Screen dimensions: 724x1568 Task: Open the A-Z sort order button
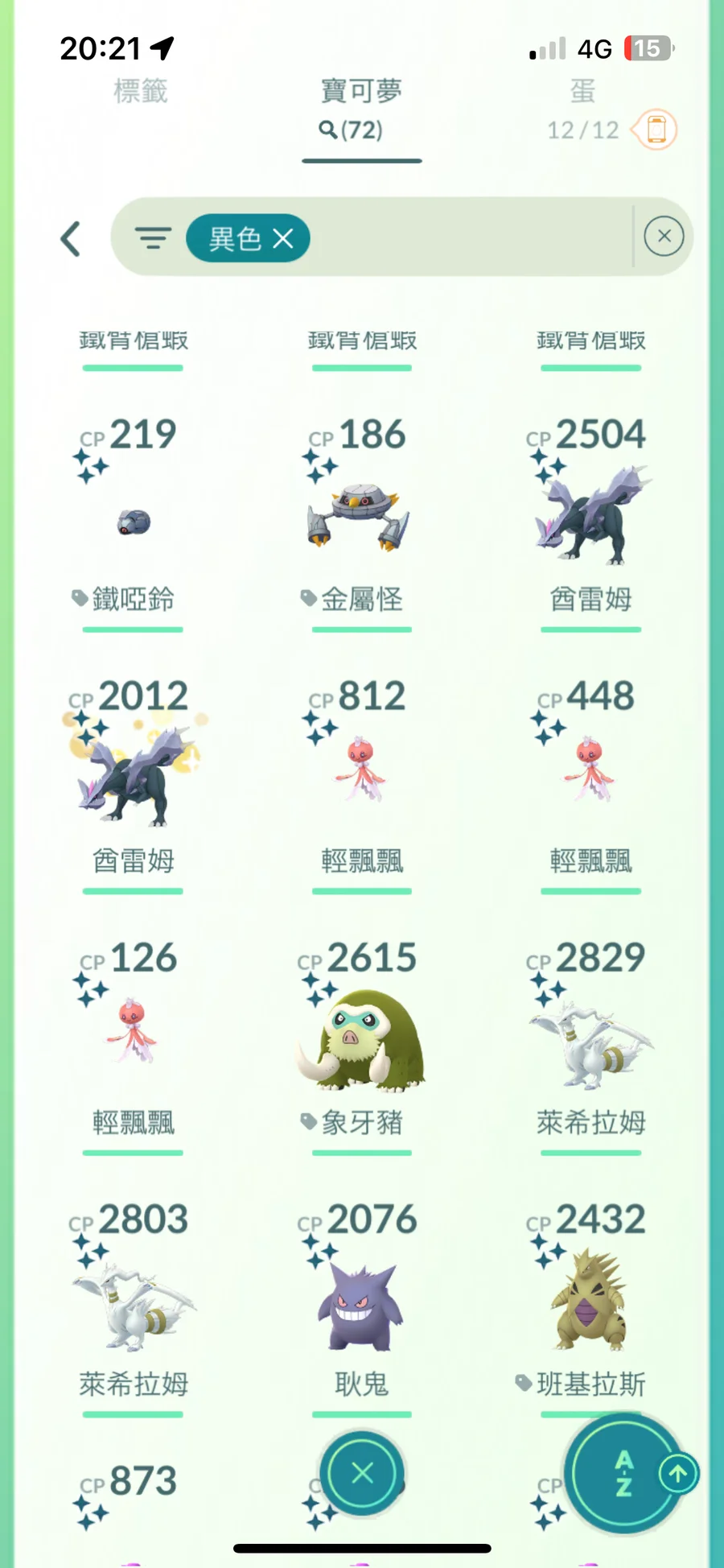click(x=624, y=1473)
